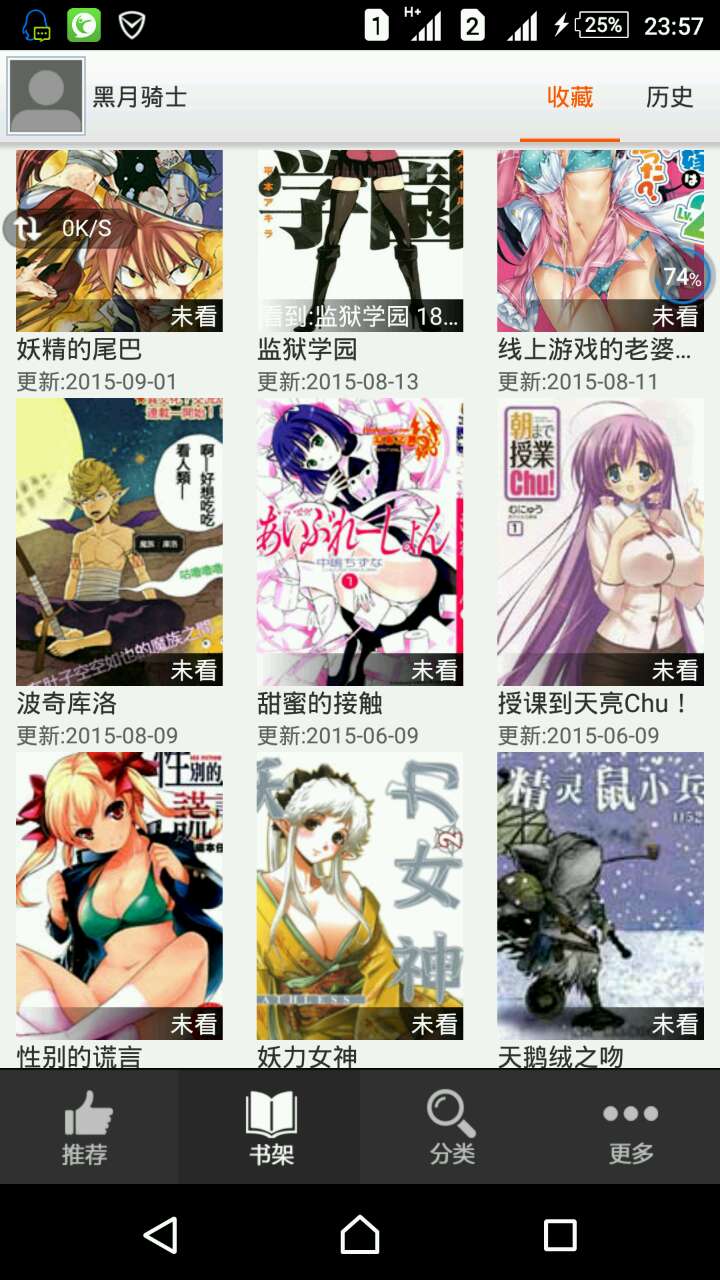Go to the 推荐 recommendations tab
This screenshot has height=1280, width=720.
pos(85,1128)
